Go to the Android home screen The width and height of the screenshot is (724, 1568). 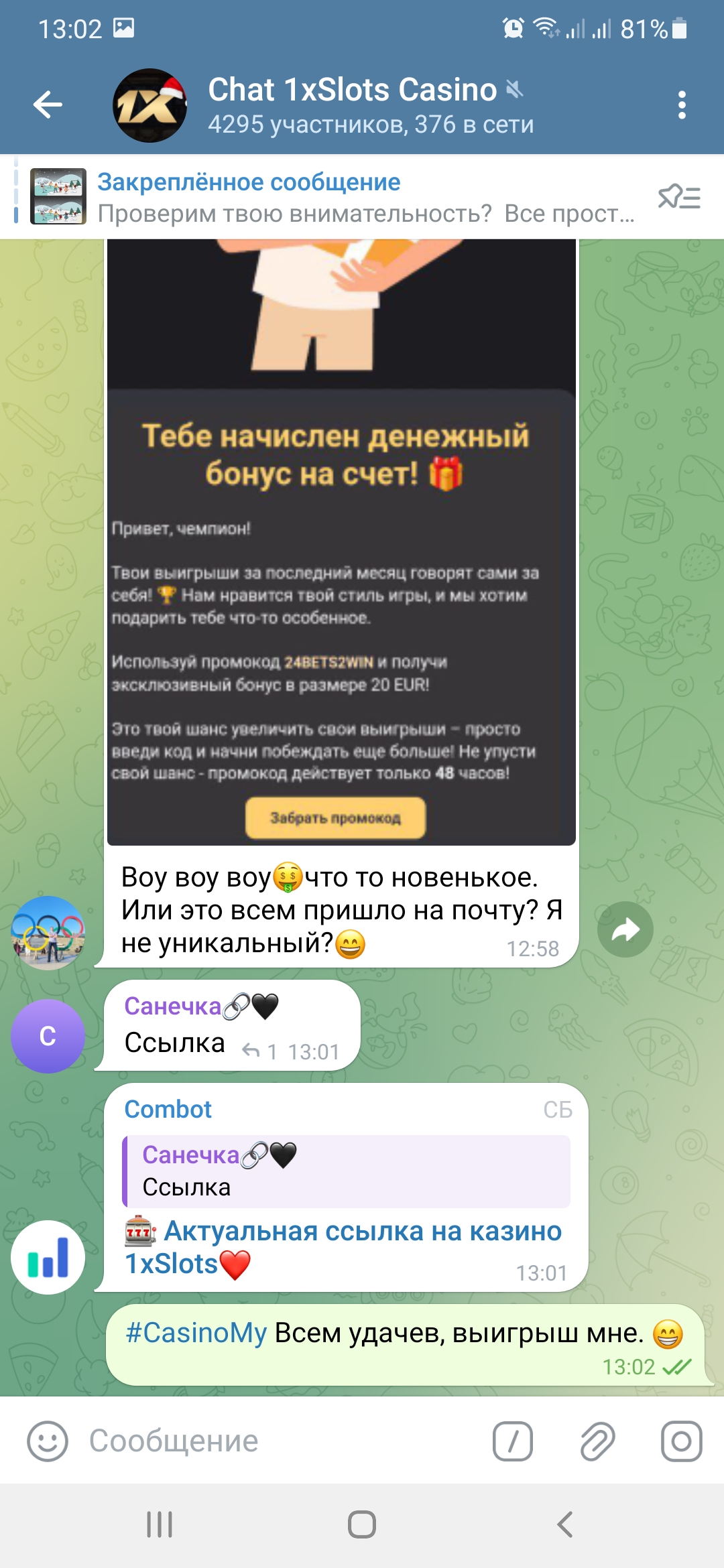point(362,1524)
